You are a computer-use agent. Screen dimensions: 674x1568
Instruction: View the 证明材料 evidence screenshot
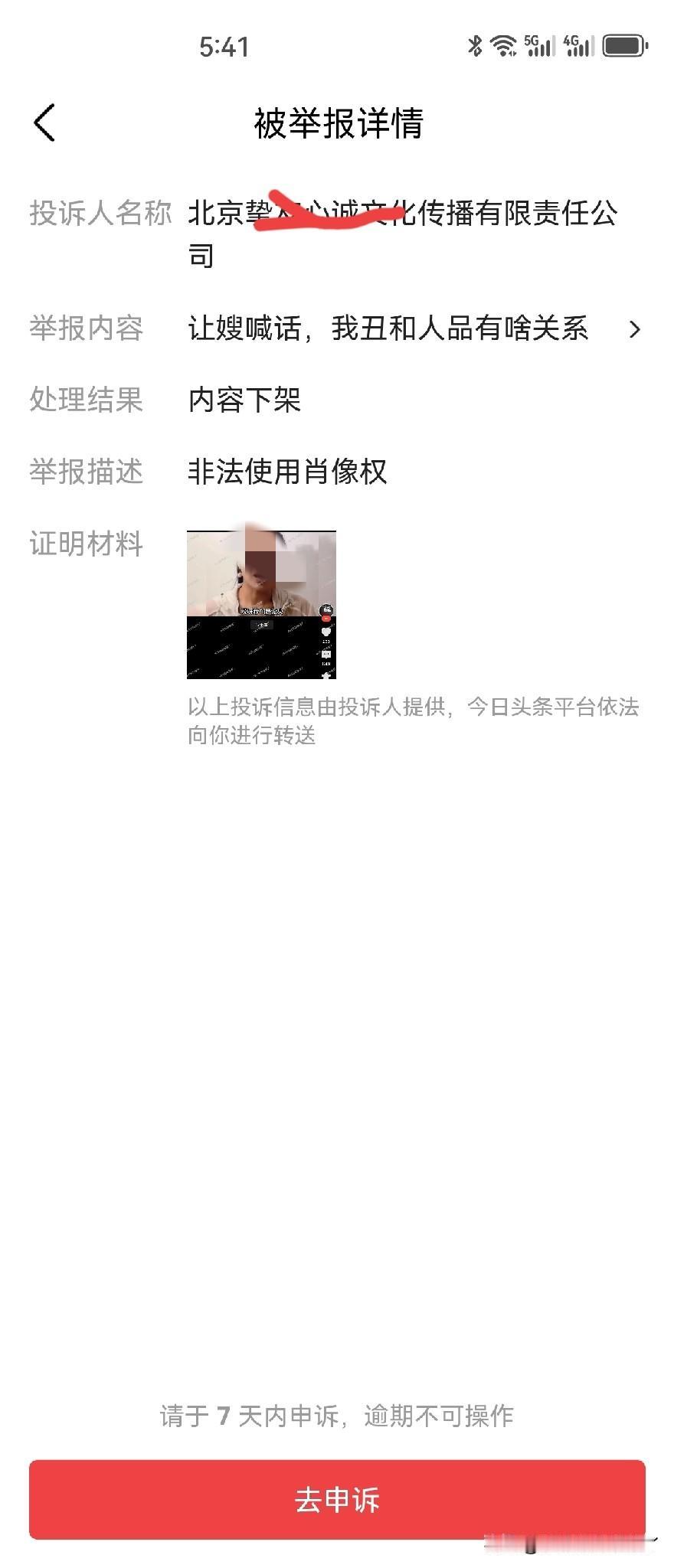tap(261, 604)
